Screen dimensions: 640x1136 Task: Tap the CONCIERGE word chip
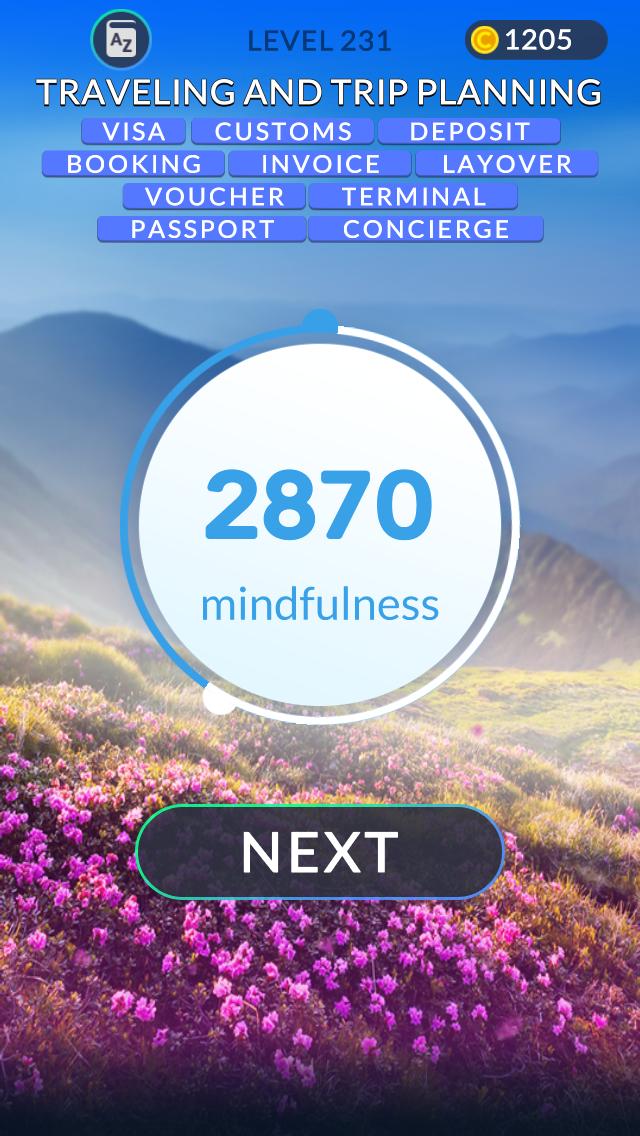[x=426, y=230]
